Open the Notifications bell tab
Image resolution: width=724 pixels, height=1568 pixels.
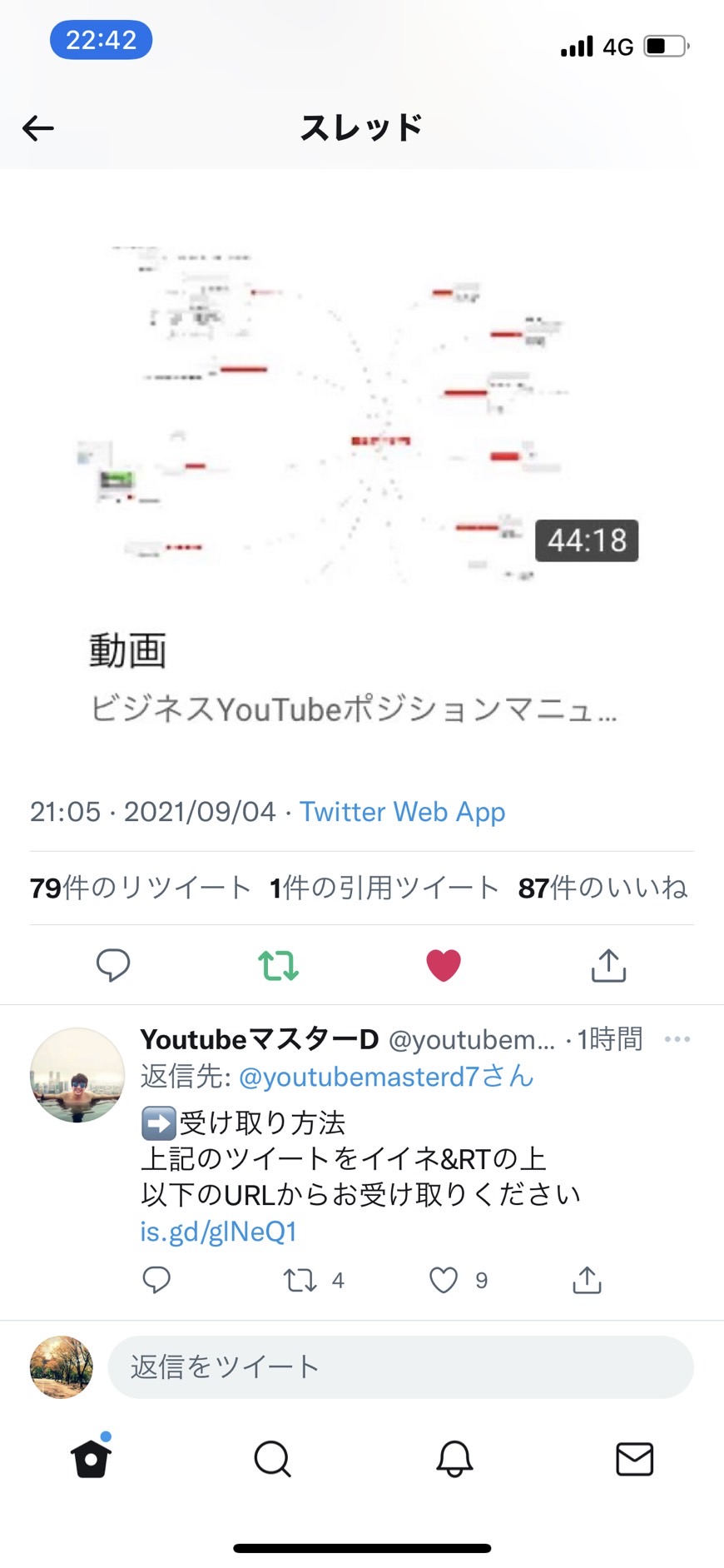[454, 1459]
